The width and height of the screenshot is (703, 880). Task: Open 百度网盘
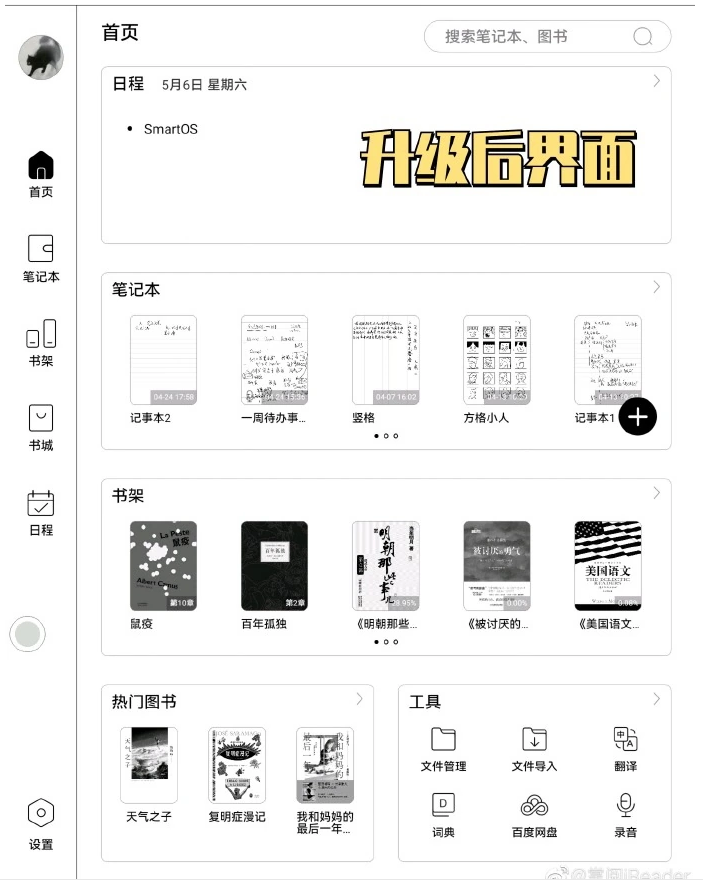point(534,814)
